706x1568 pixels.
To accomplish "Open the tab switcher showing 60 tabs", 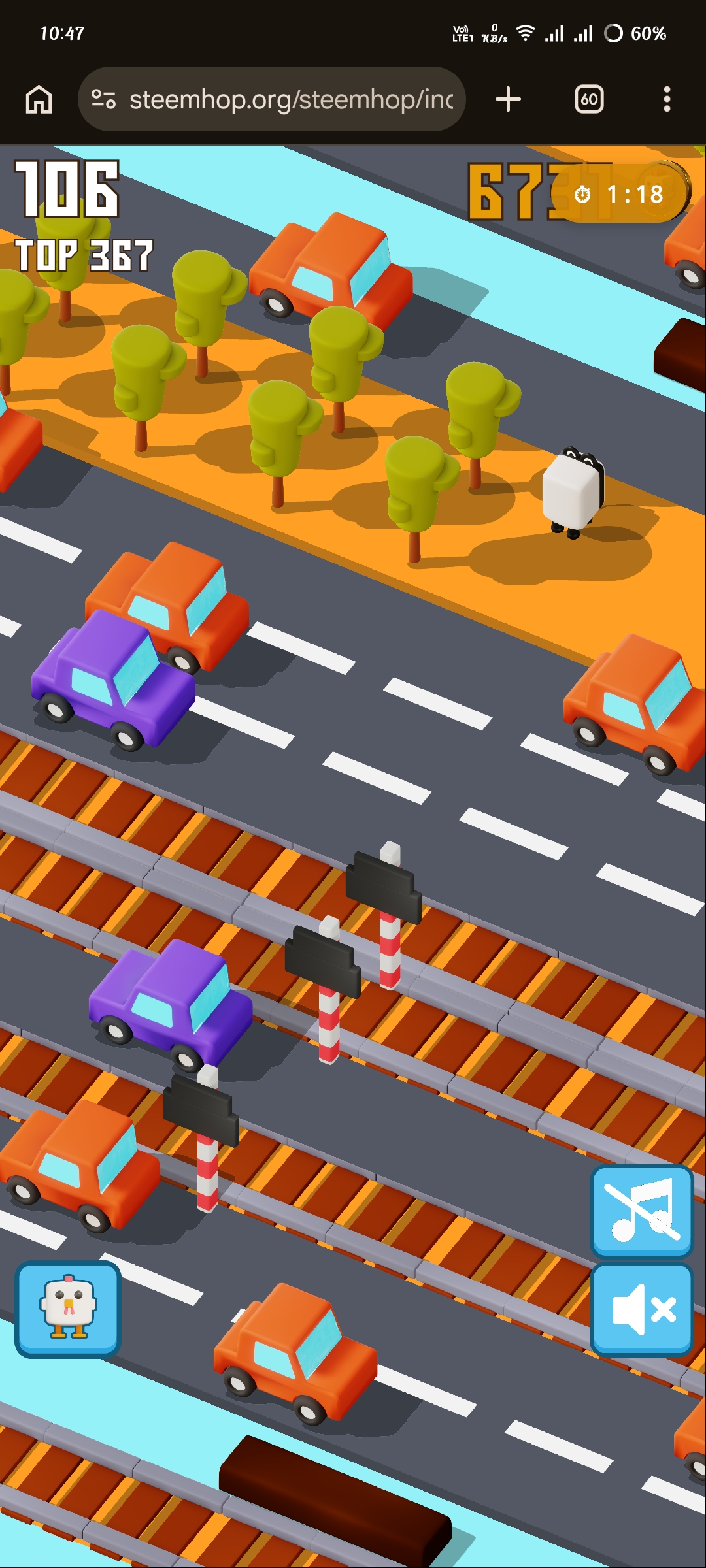I will click(x=589, y=99).
